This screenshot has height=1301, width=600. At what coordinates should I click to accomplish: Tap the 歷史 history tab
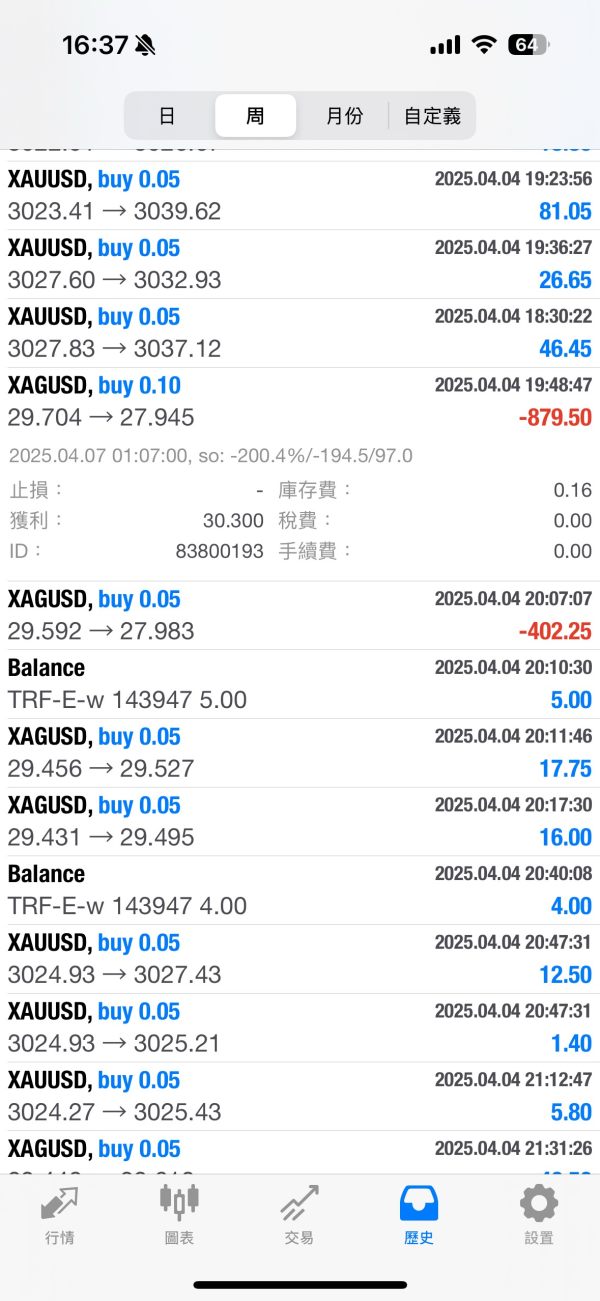tap(419, 1214)
